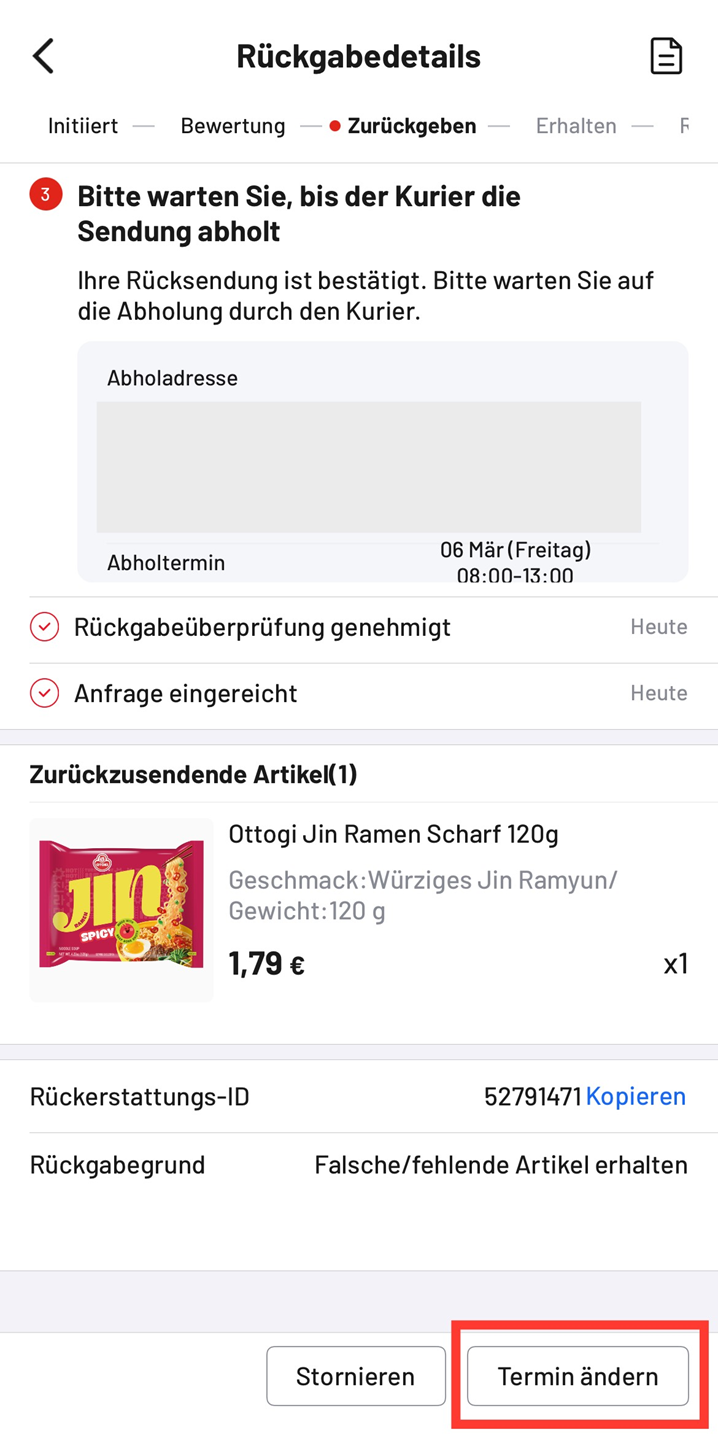Go back from Rückgabedetails
718x1454 pixels.
43,56
